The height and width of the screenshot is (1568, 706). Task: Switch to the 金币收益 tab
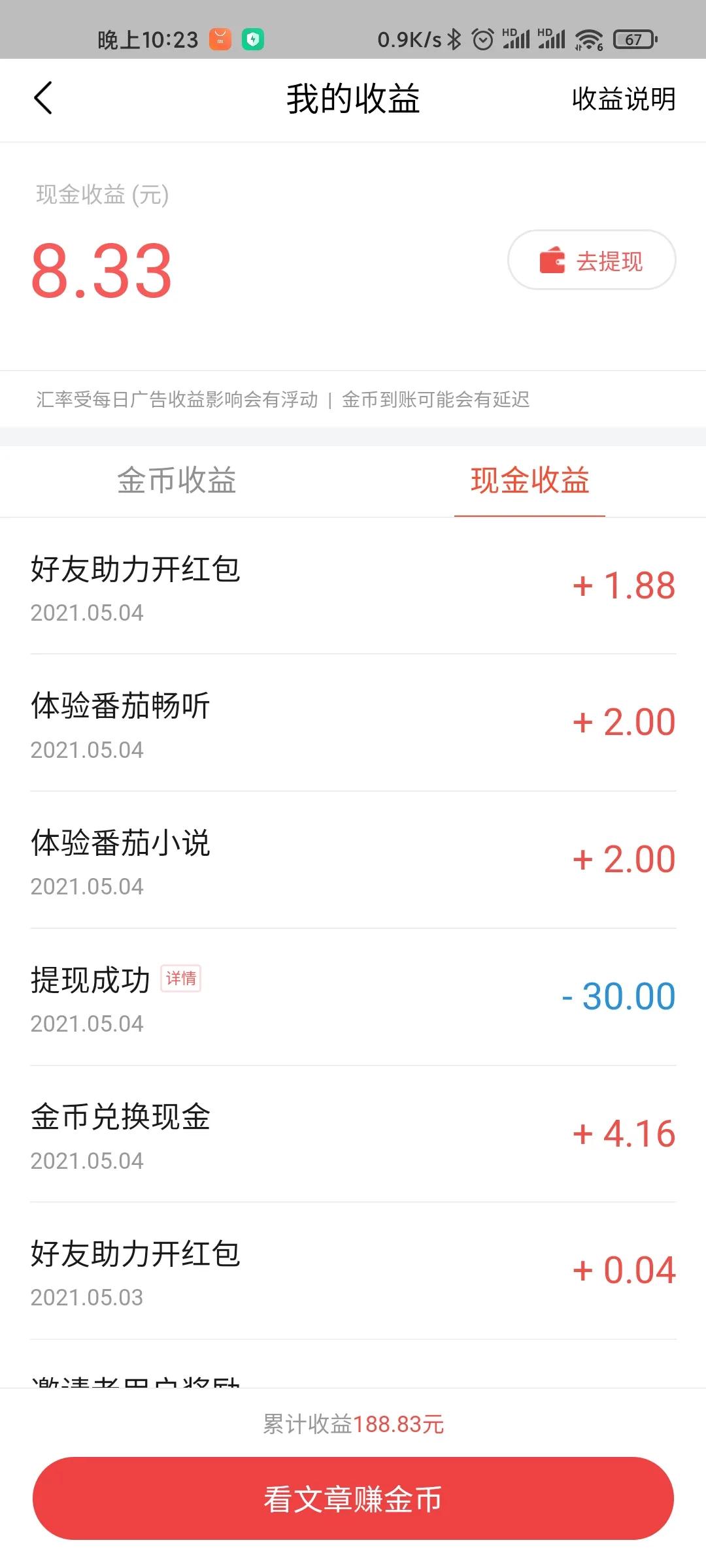click(176, 481)
